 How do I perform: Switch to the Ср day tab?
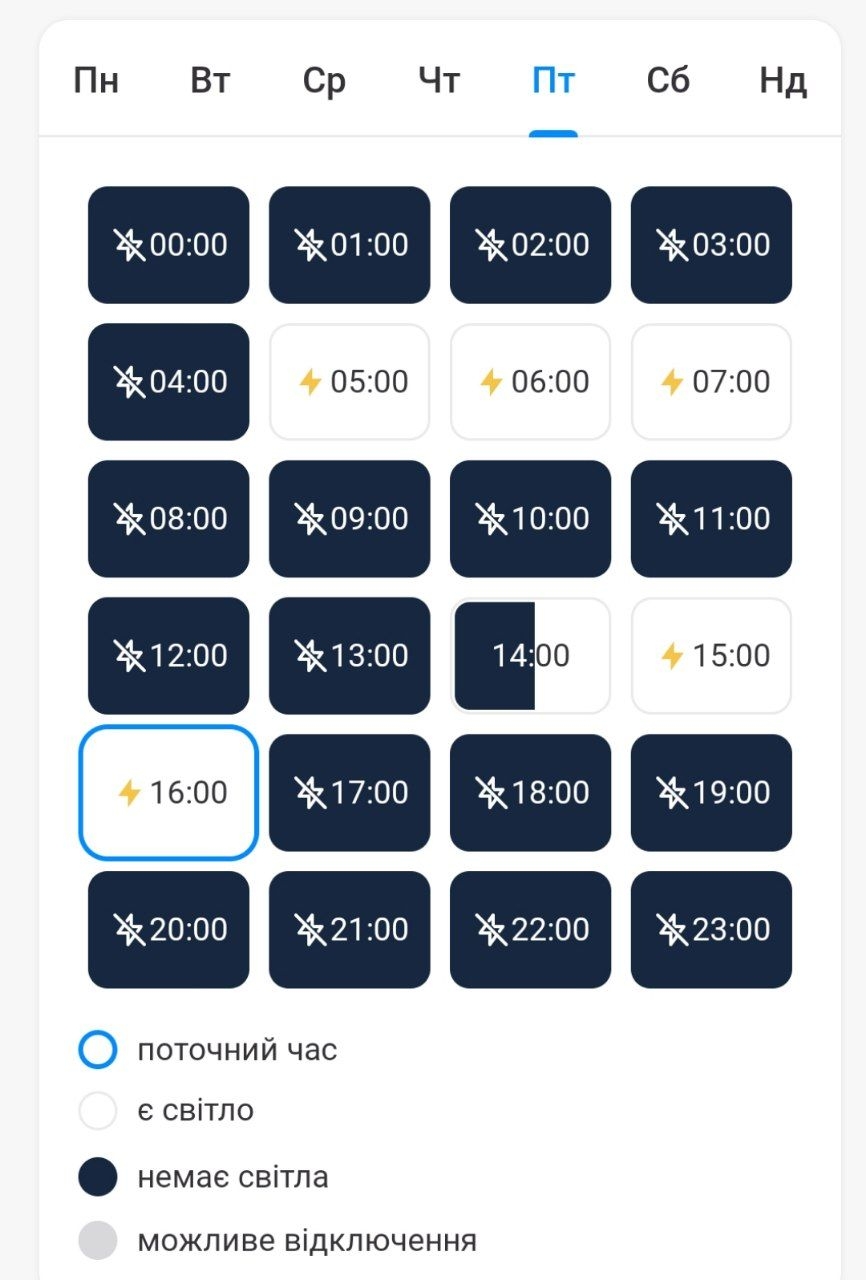(324, 81)
